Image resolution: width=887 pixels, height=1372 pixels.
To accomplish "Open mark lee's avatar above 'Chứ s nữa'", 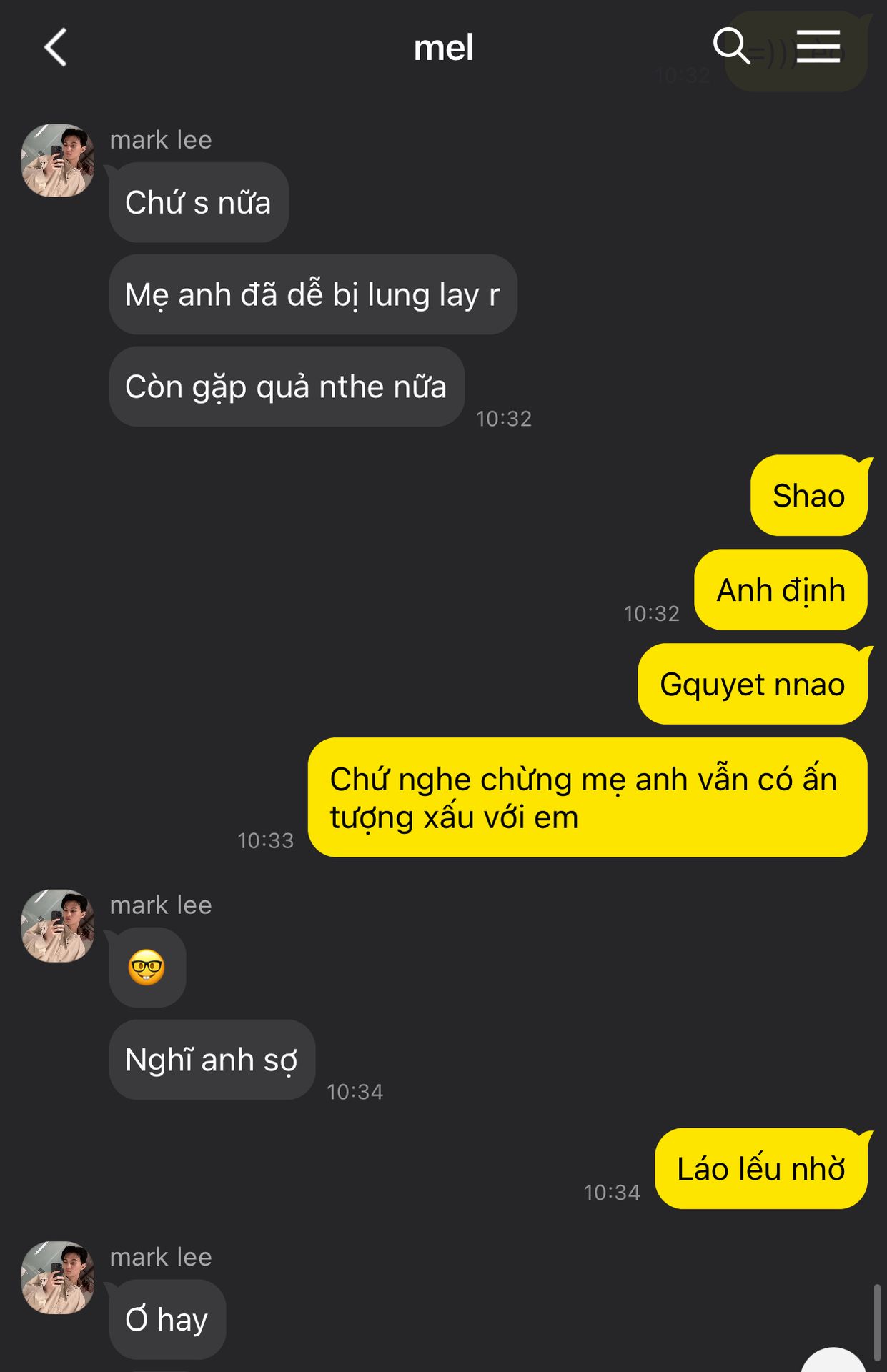I will coord(58,161).
